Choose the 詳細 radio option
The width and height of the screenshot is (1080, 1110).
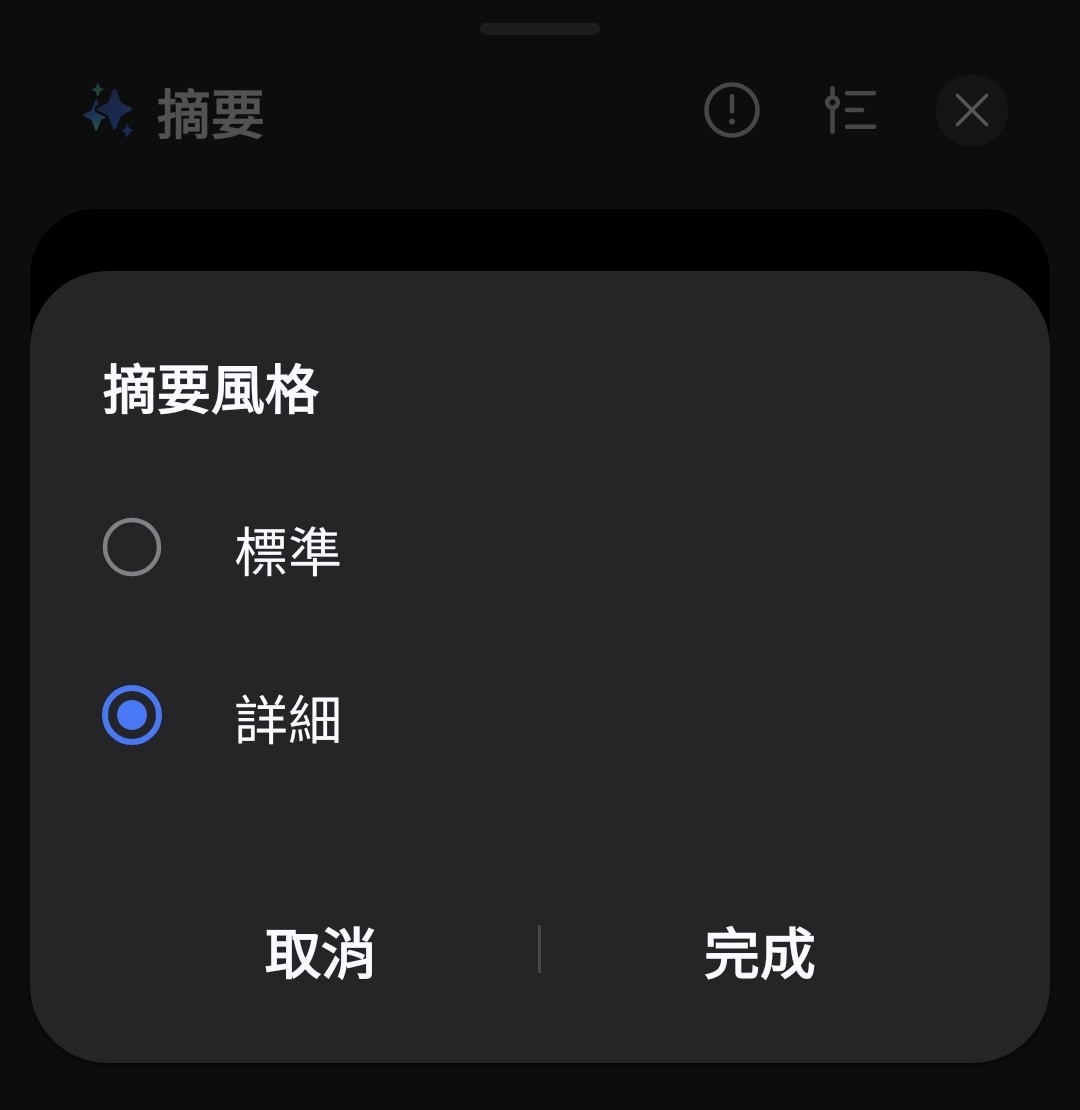click(x=132, y=716)
